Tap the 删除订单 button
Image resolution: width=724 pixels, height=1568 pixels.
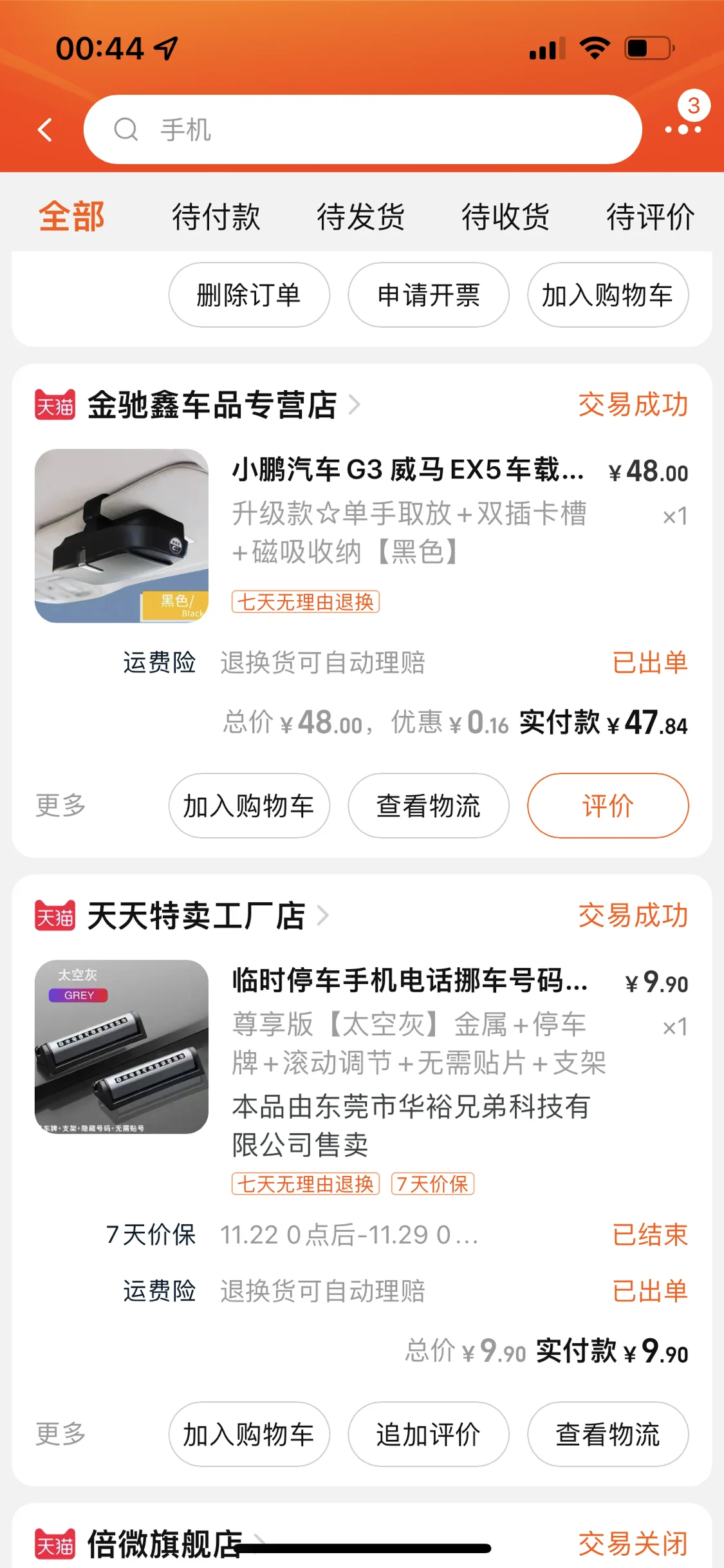(249, 296)
